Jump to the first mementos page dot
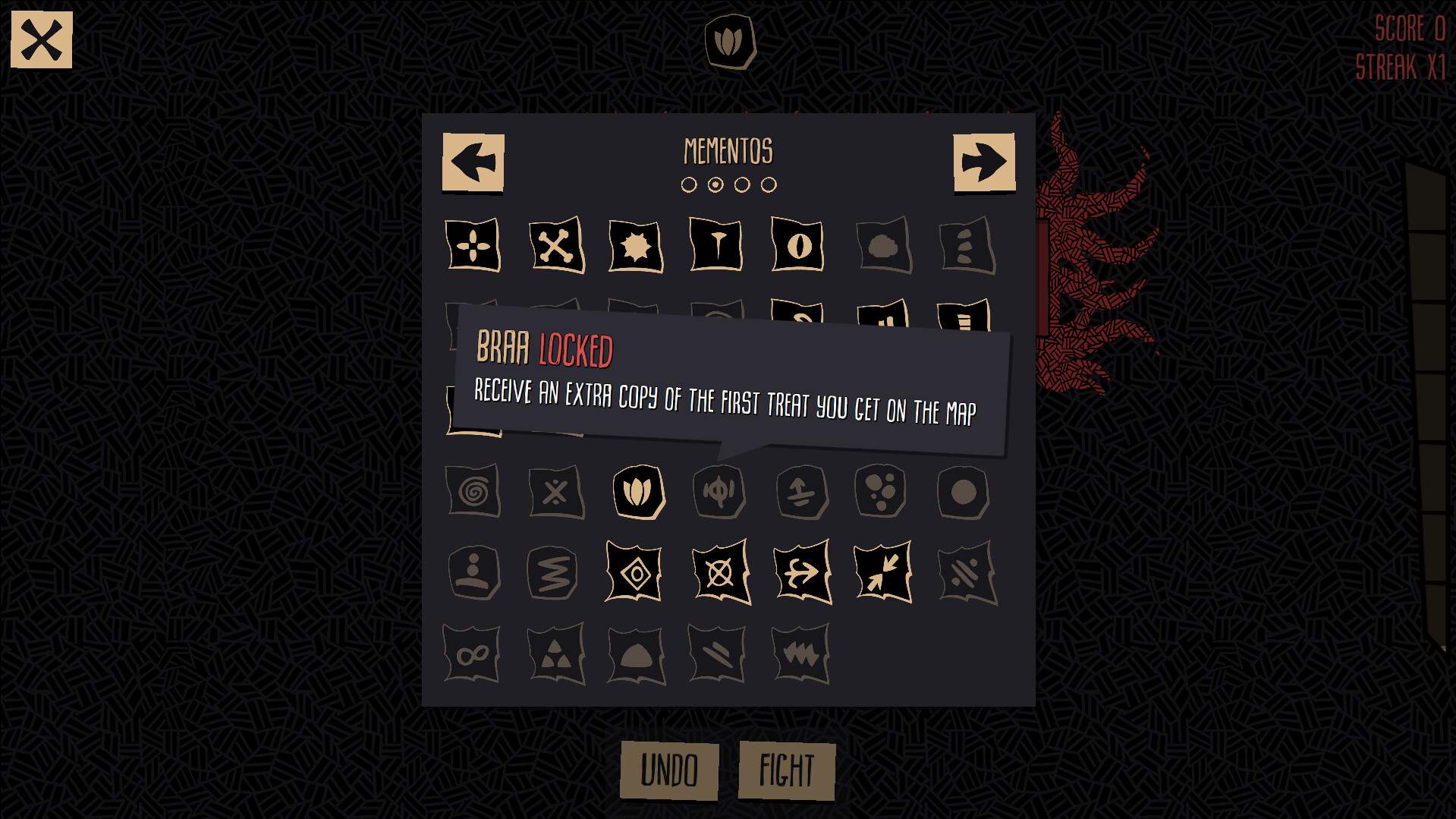 click(x=689, y=185)
